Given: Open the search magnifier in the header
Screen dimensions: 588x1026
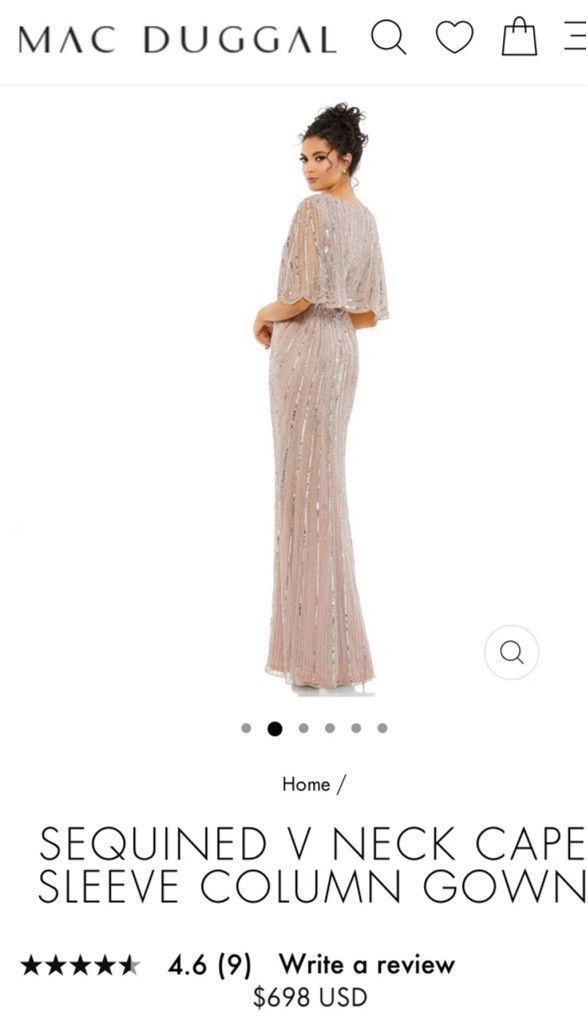Looking at the screenshot, I should coord(389,37).
